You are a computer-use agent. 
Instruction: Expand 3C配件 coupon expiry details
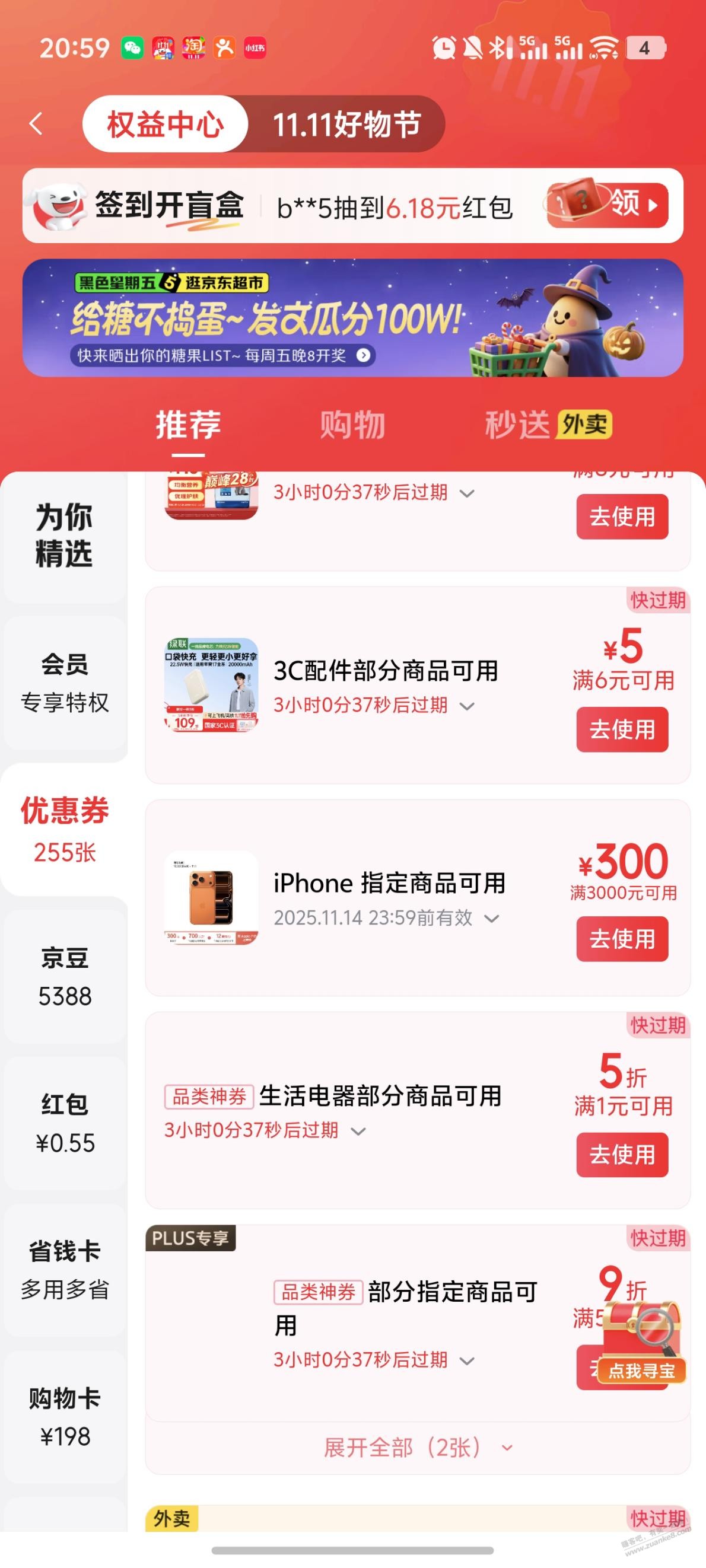click(468, 706)
